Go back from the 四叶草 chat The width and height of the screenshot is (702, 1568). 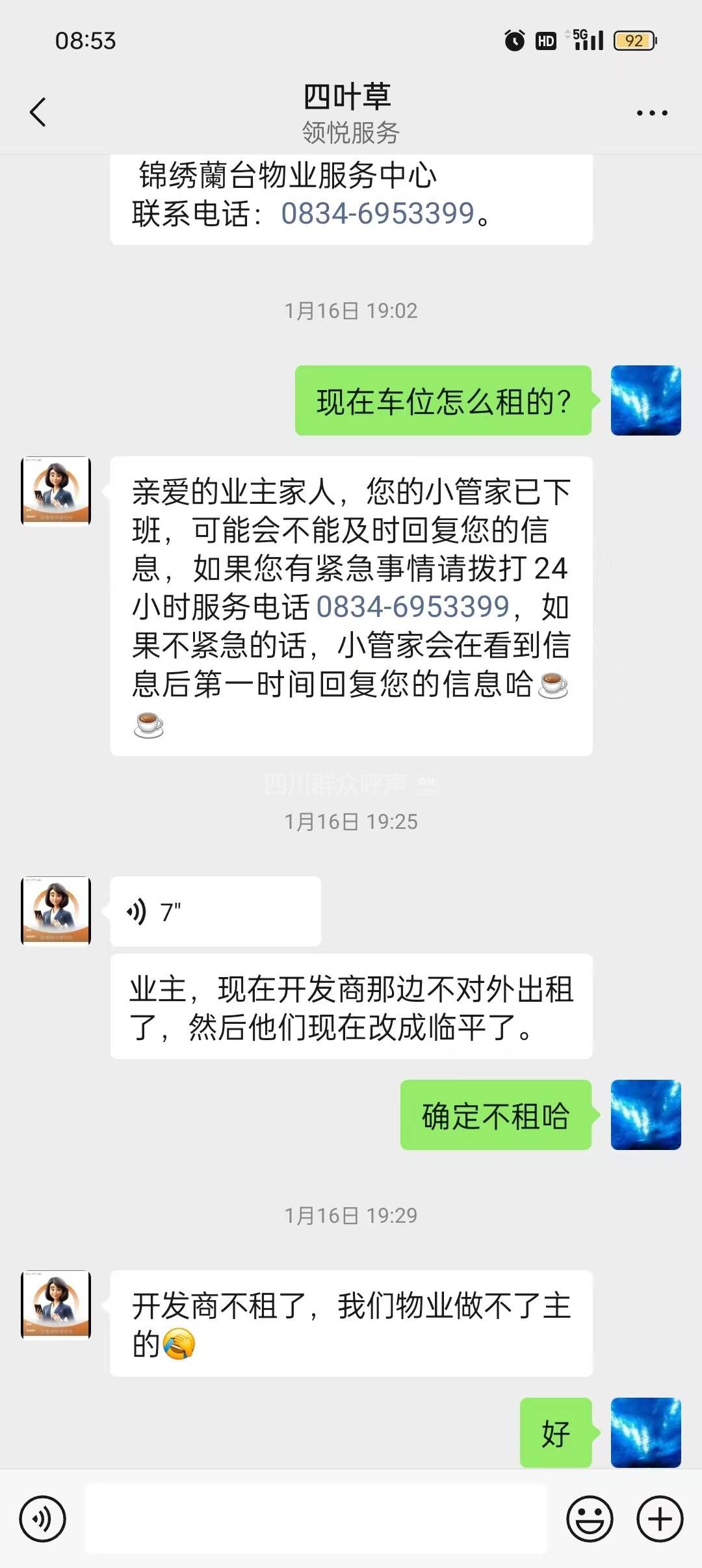pos(38,112)
